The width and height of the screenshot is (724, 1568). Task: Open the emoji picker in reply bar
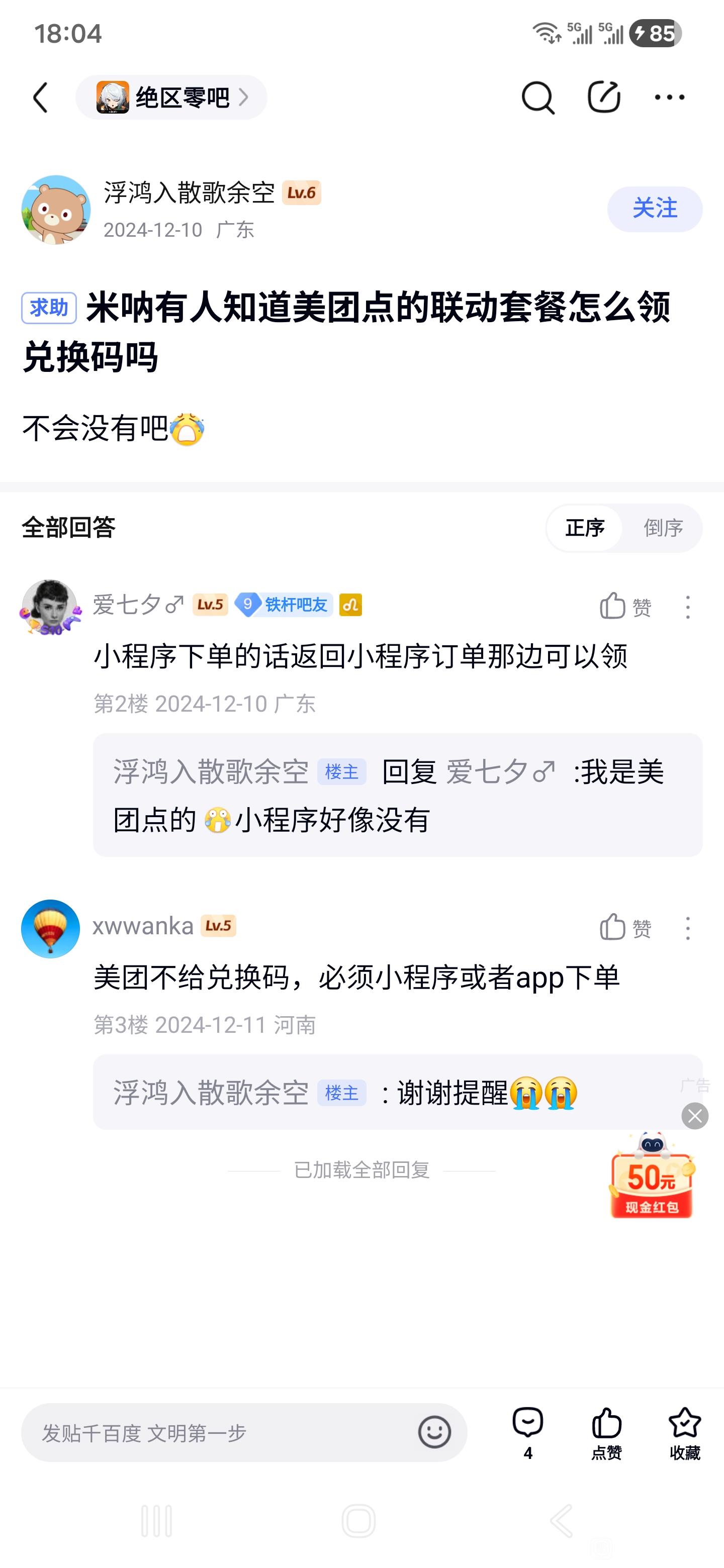[434, 1433]
